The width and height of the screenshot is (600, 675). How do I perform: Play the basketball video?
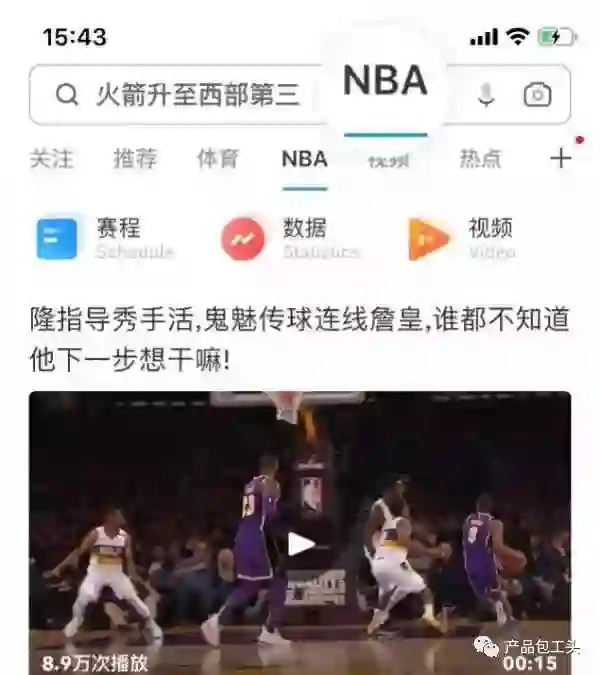[x=300, y=544]
